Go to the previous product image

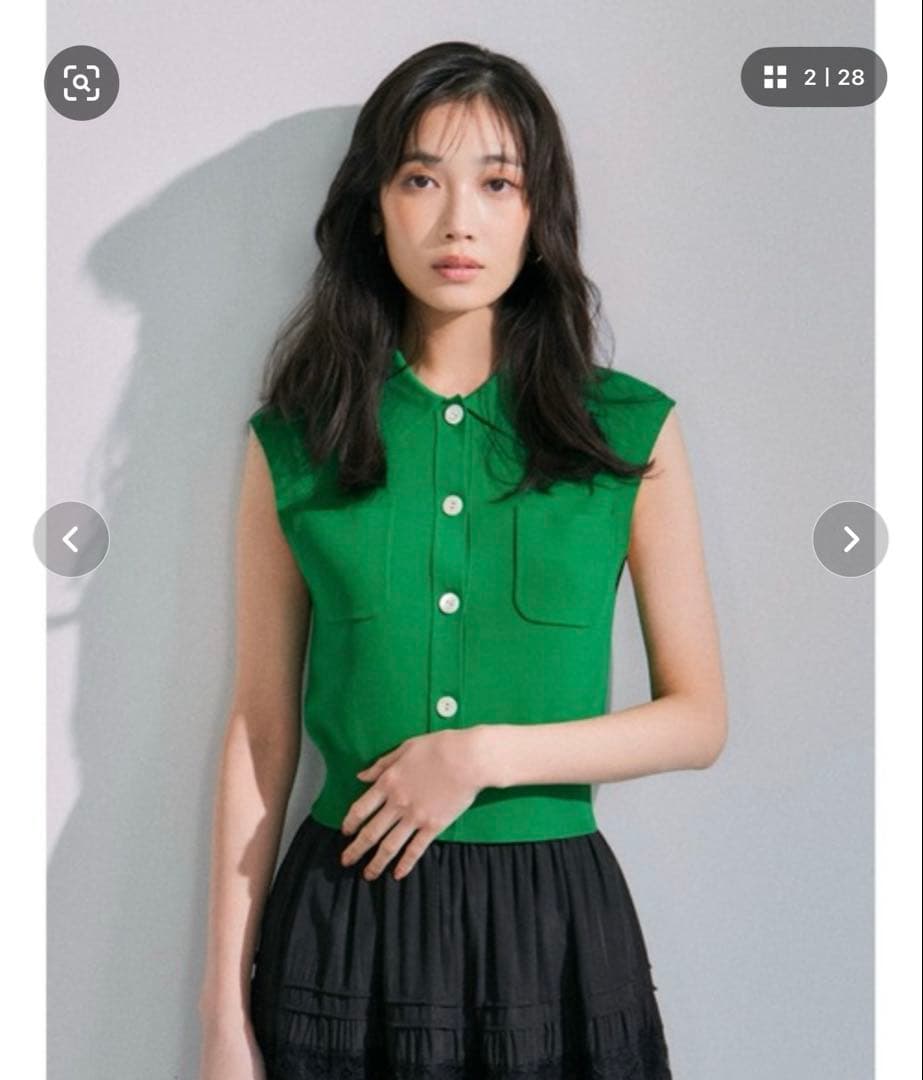[x=71, y=539]
